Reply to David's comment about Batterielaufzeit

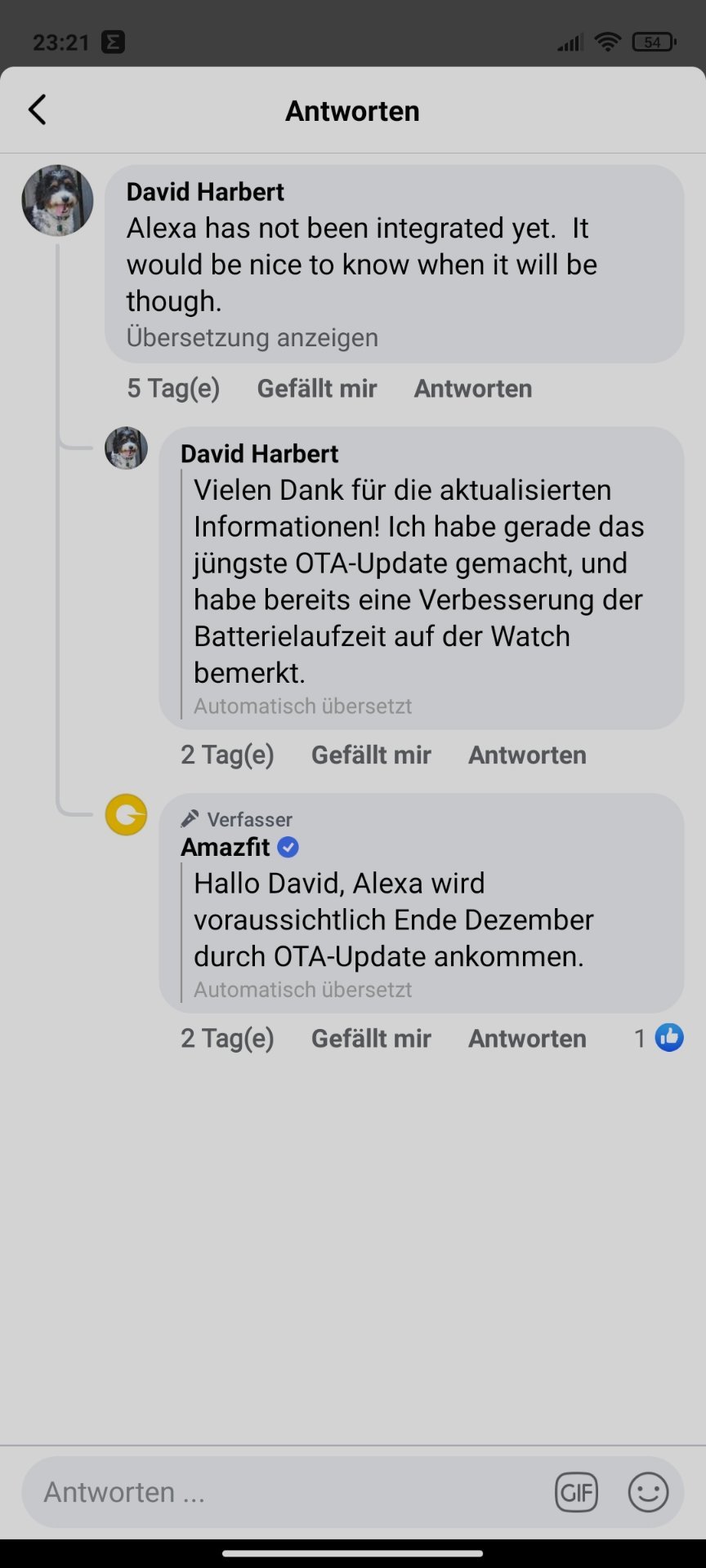(x=527, y=755)
